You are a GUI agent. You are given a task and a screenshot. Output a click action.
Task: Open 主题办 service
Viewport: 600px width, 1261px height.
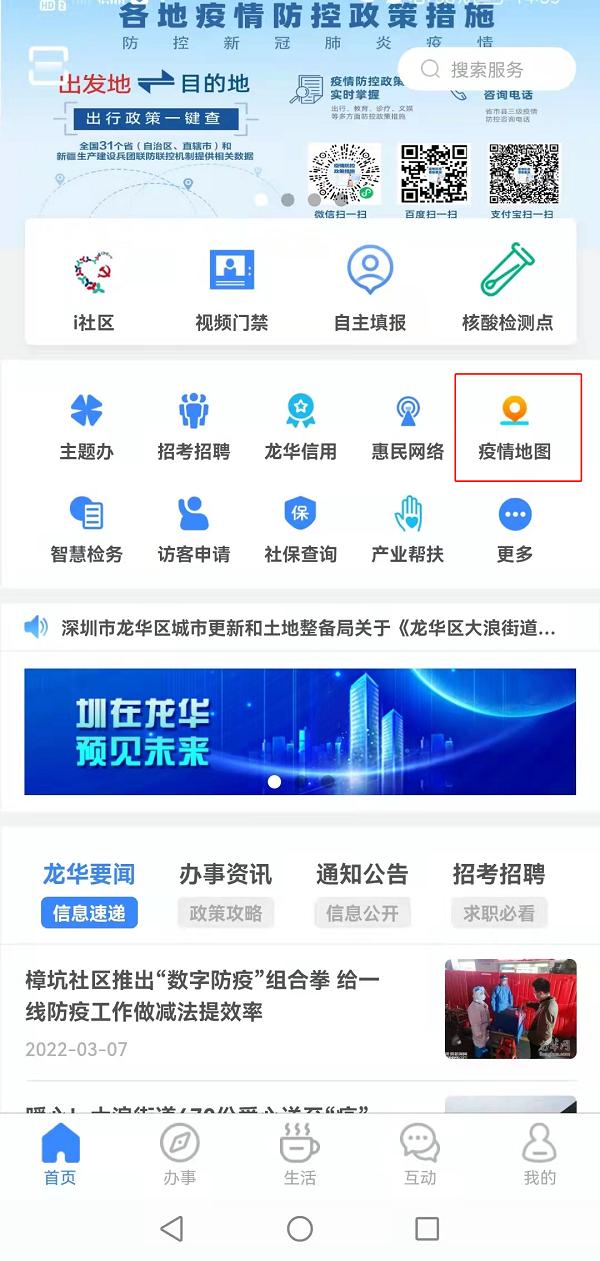coord(86,428)
